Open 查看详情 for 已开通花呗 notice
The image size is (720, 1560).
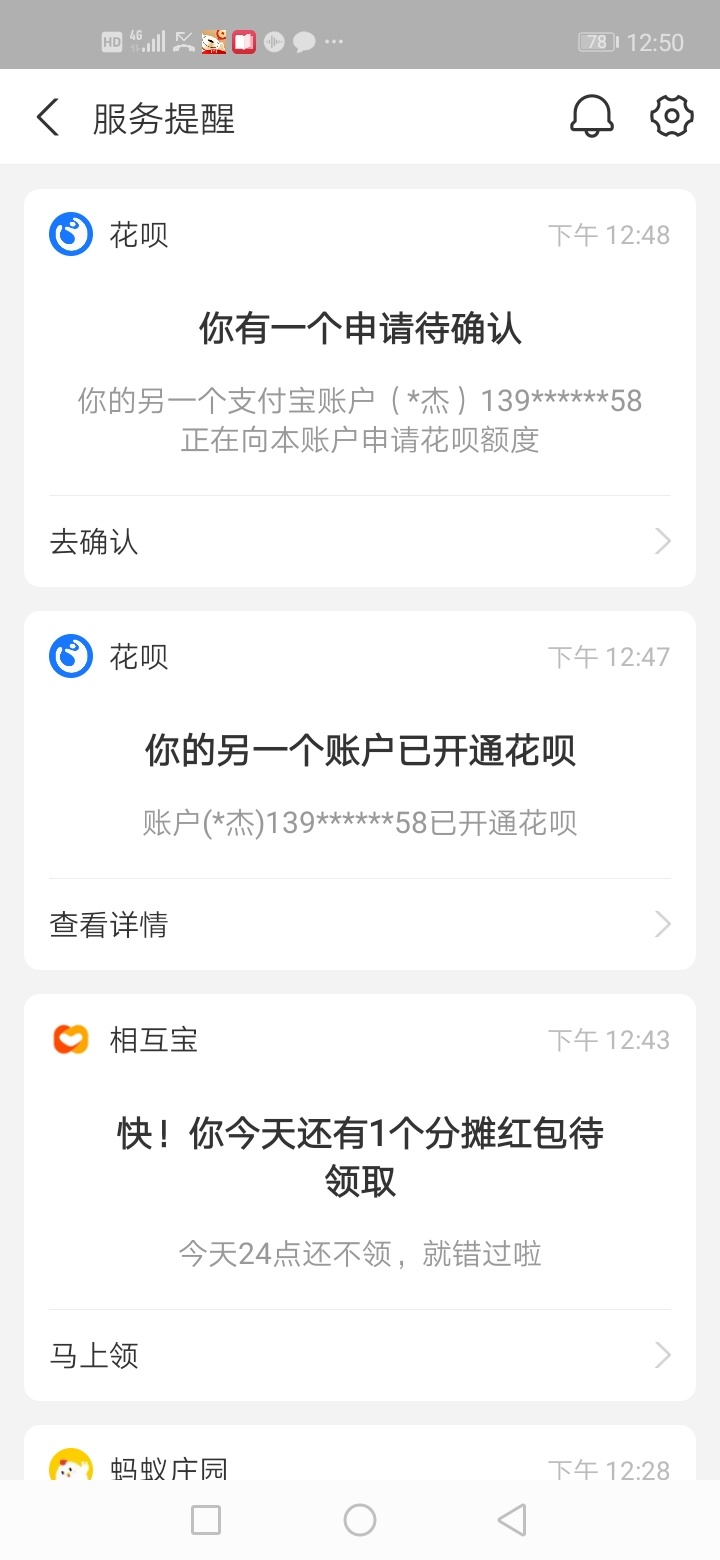[x=360, y=925]
